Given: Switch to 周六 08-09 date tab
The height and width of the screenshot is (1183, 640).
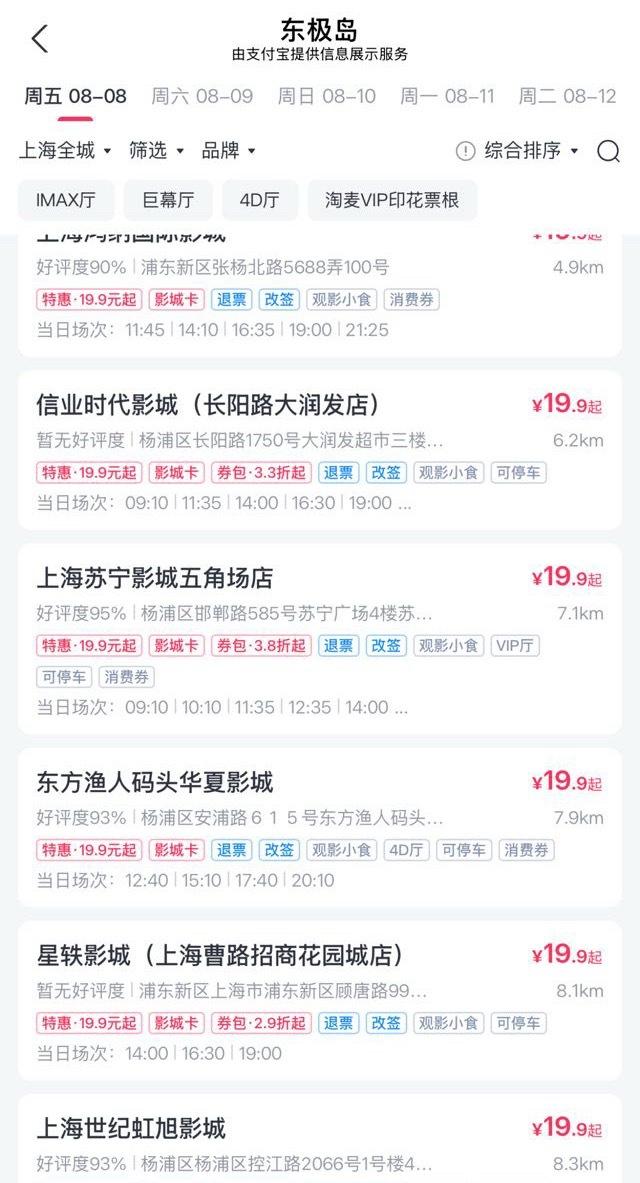Looking at the screenshot, I should [202, 97].
